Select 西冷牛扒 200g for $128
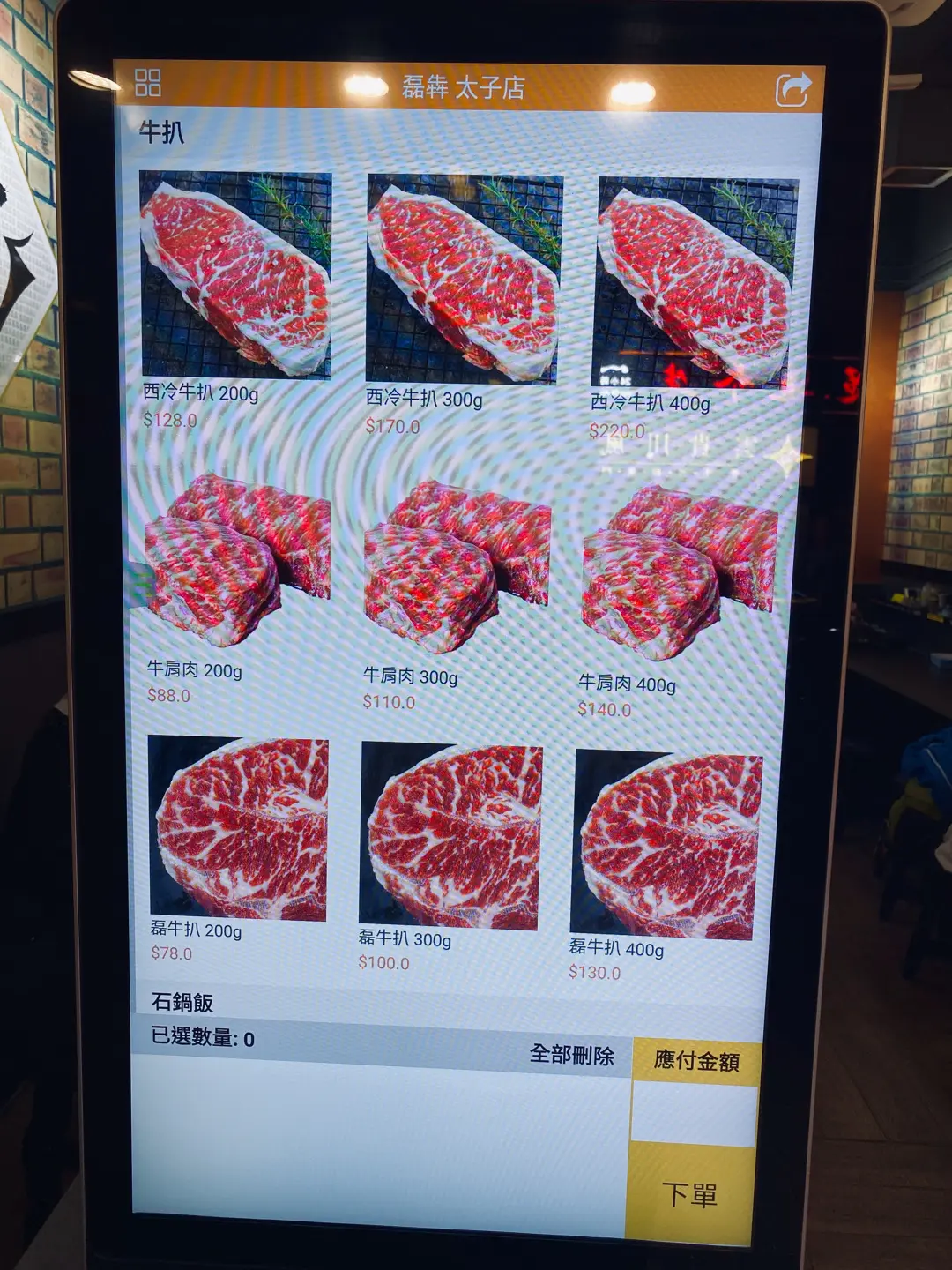 point(235,276)
